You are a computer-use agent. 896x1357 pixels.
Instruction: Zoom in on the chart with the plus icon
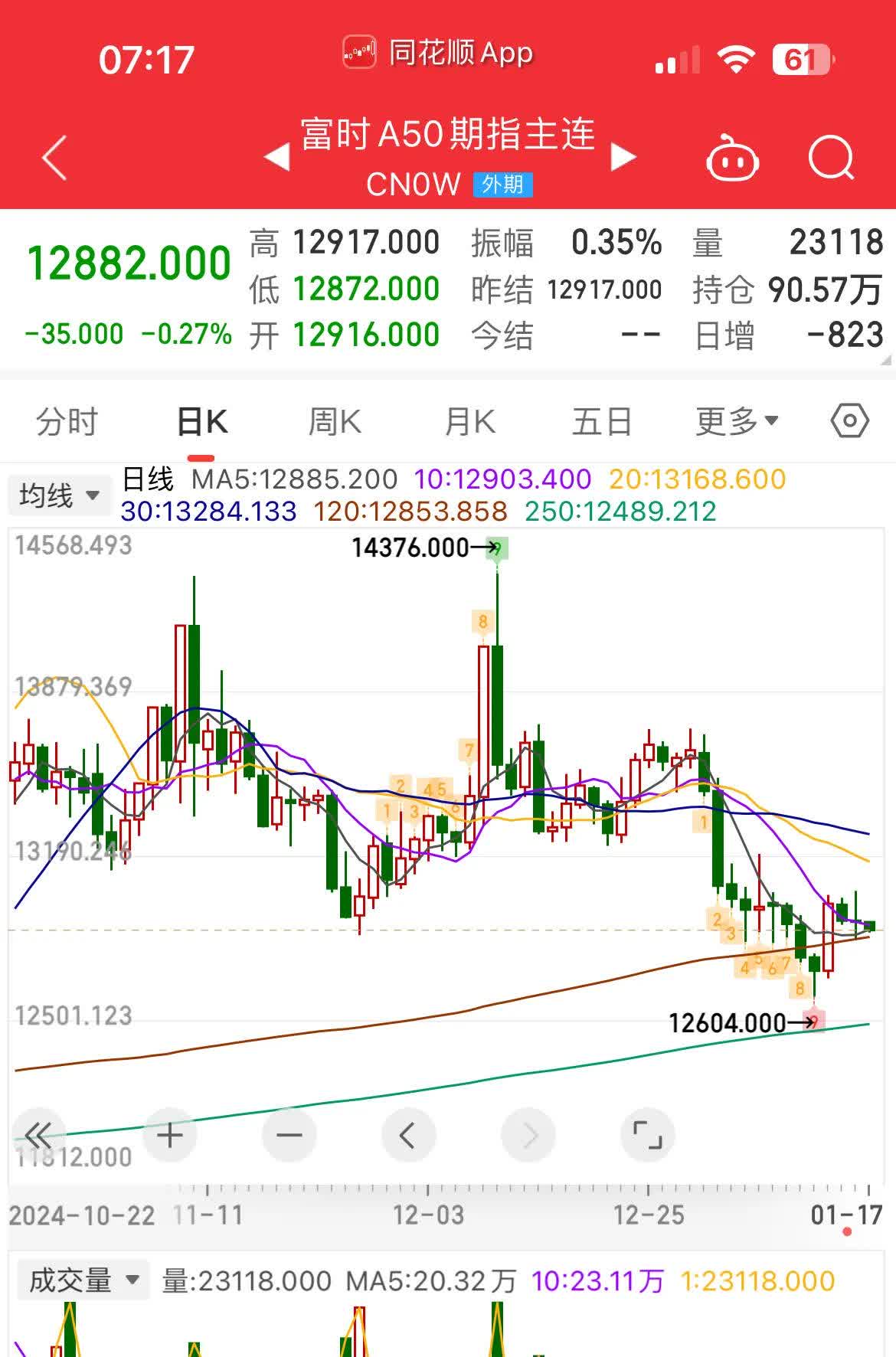[170, 1136]
